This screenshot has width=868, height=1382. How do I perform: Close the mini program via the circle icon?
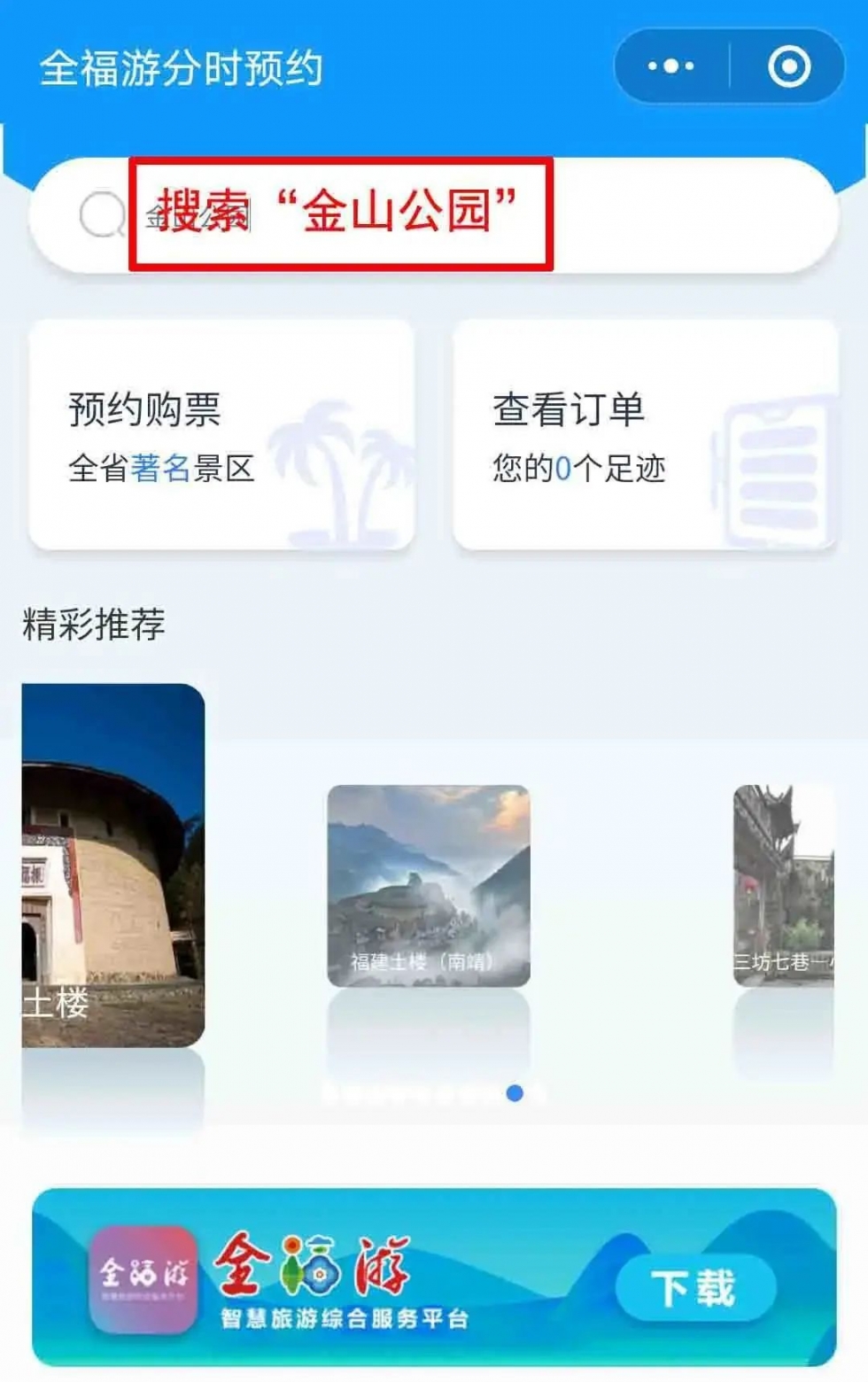point(788,66)
